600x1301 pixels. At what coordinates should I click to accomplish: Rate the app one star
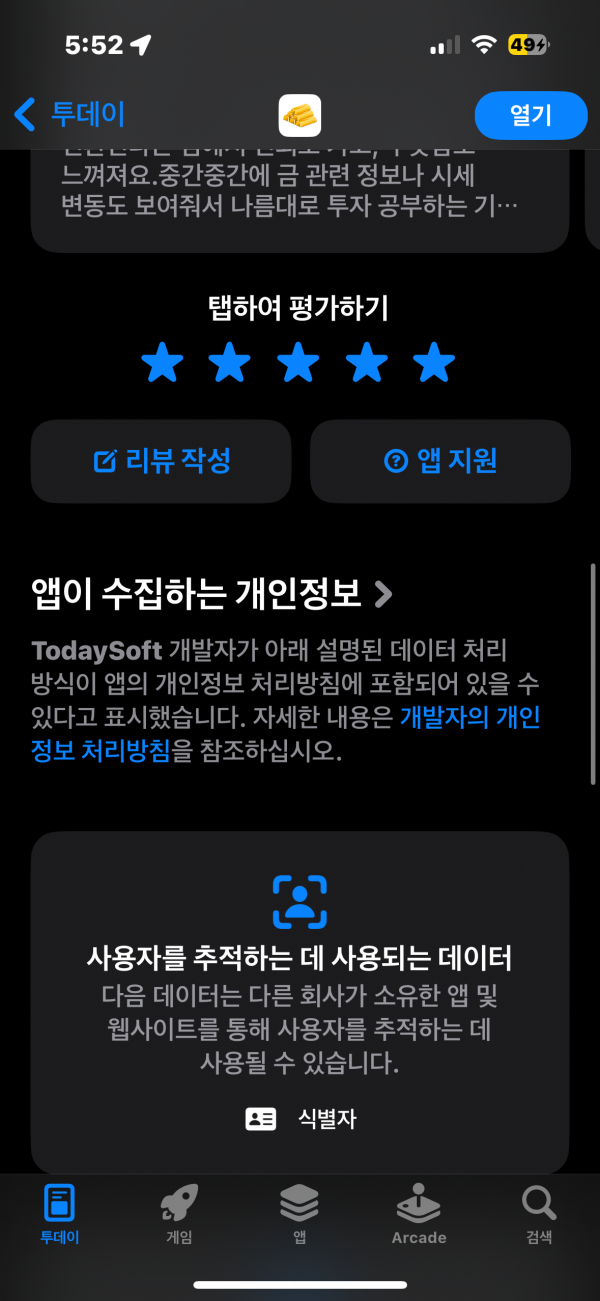pyautogui.click(x=162, y=362)
